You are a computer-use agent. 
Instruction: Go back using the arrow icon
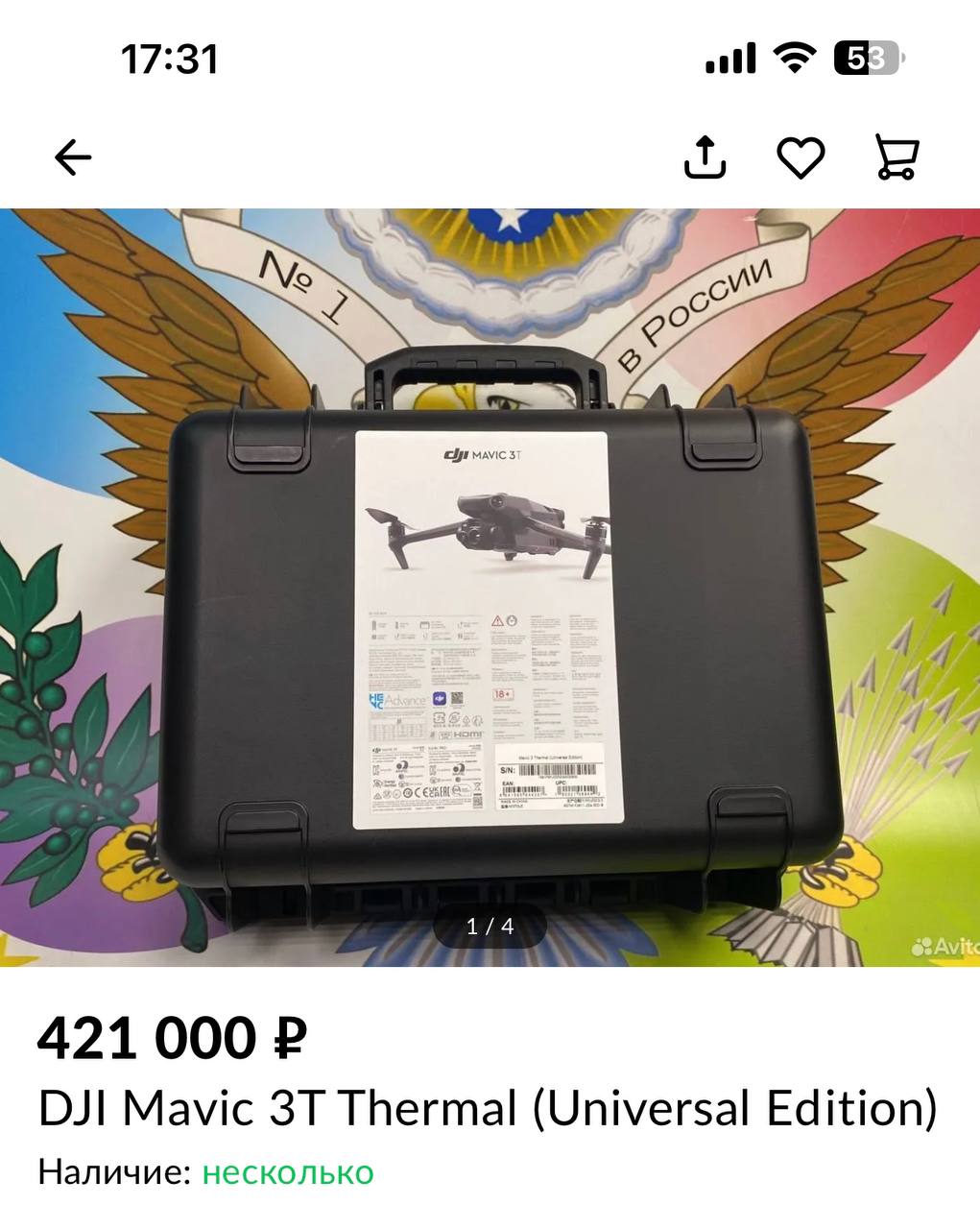pos(73,157)
